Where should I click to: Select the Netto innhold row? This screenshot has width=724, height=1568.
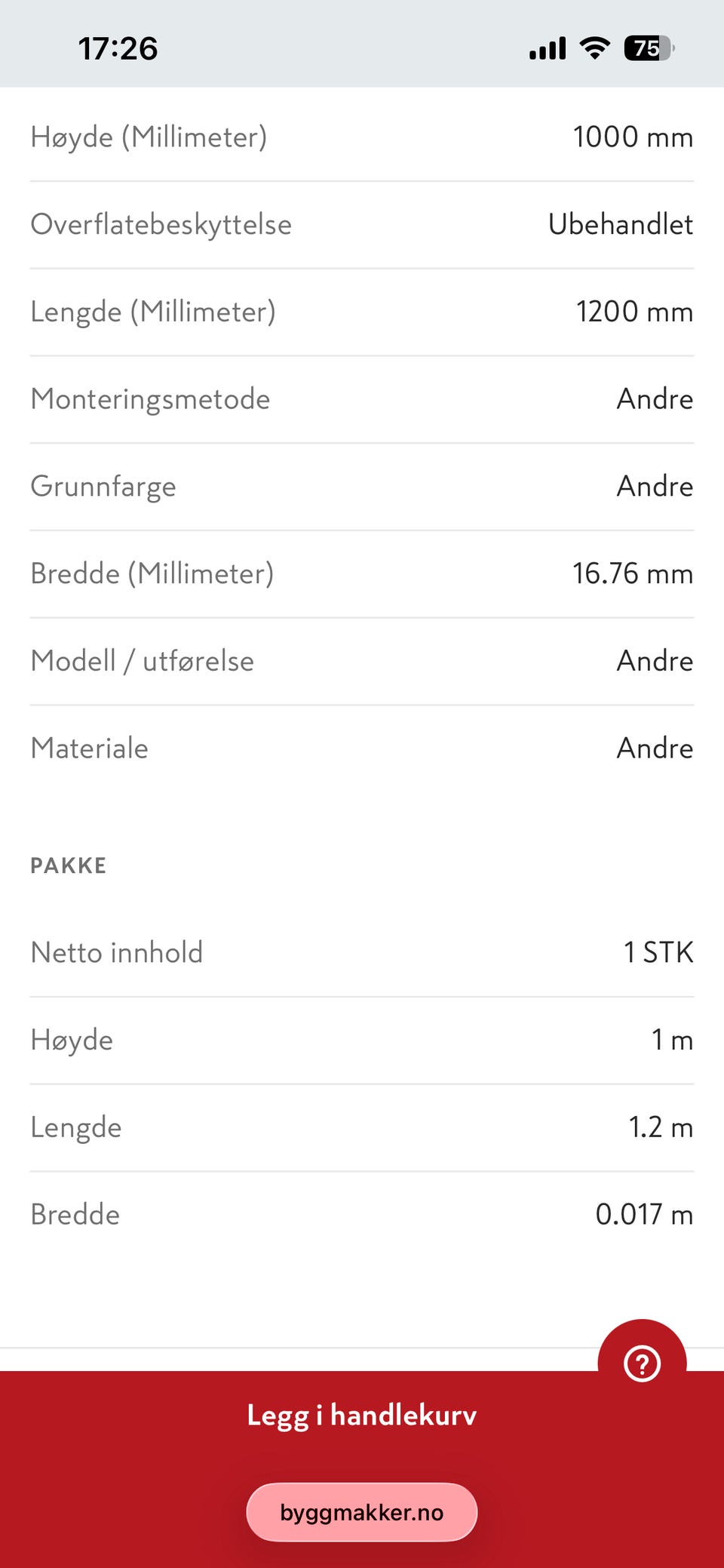[362, 952]
